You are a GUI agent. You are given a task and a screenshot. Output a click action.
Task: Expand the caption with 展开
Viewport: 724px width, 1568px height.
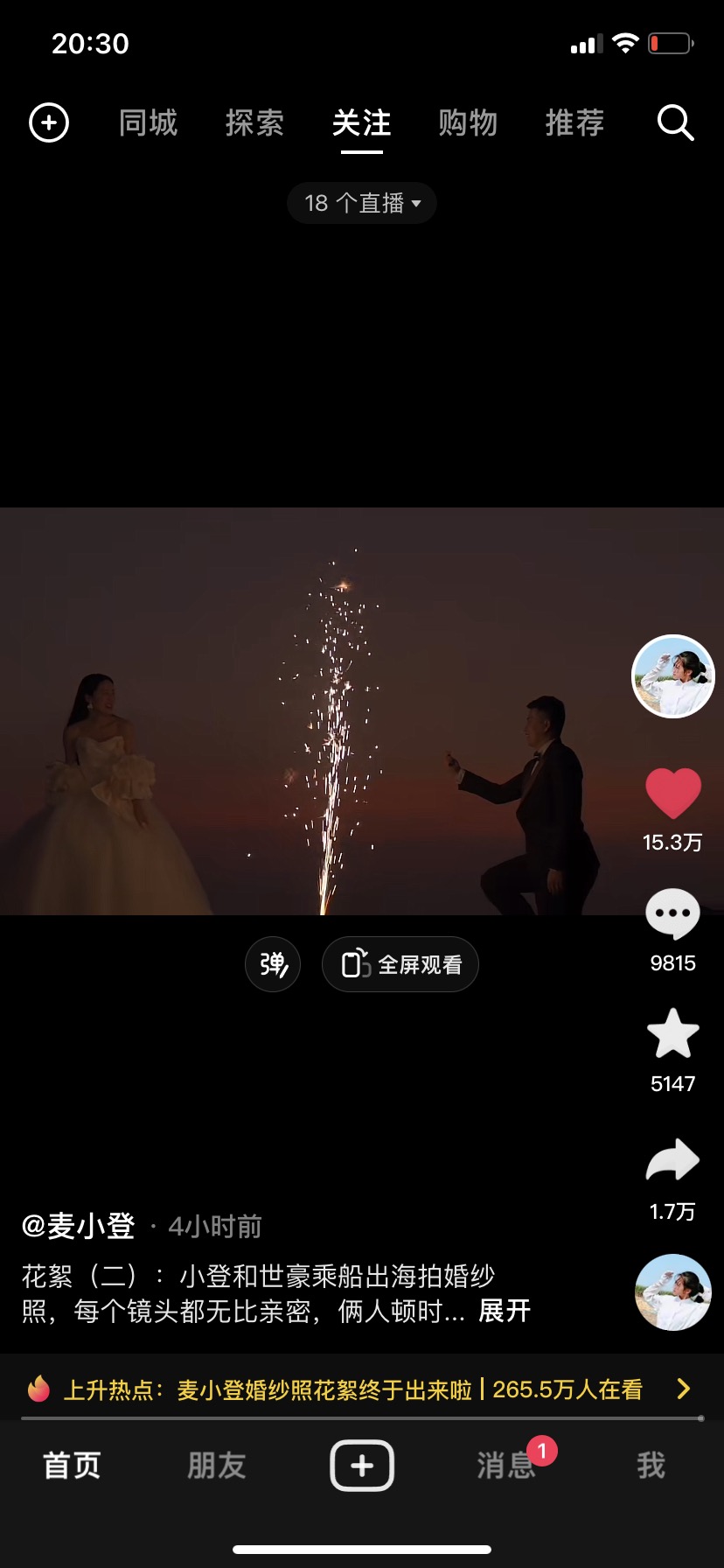(x=505, y=1311)
